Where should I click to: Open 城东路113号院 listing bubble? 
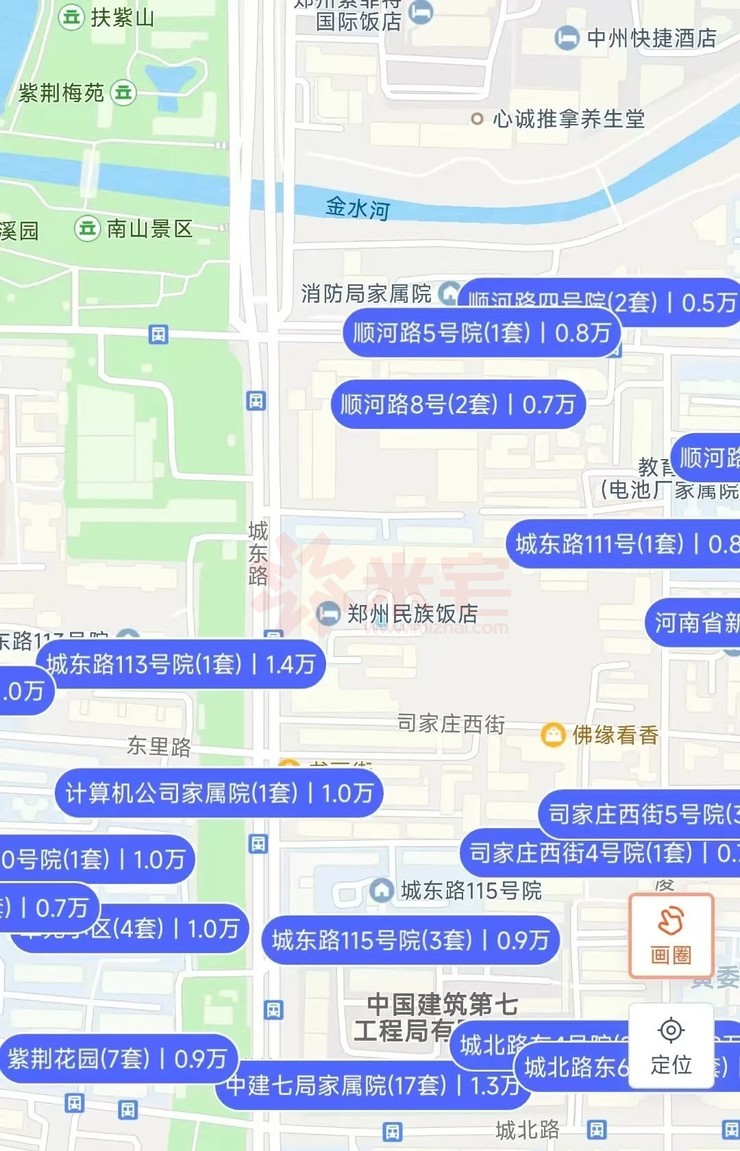[x=180, y=664]
